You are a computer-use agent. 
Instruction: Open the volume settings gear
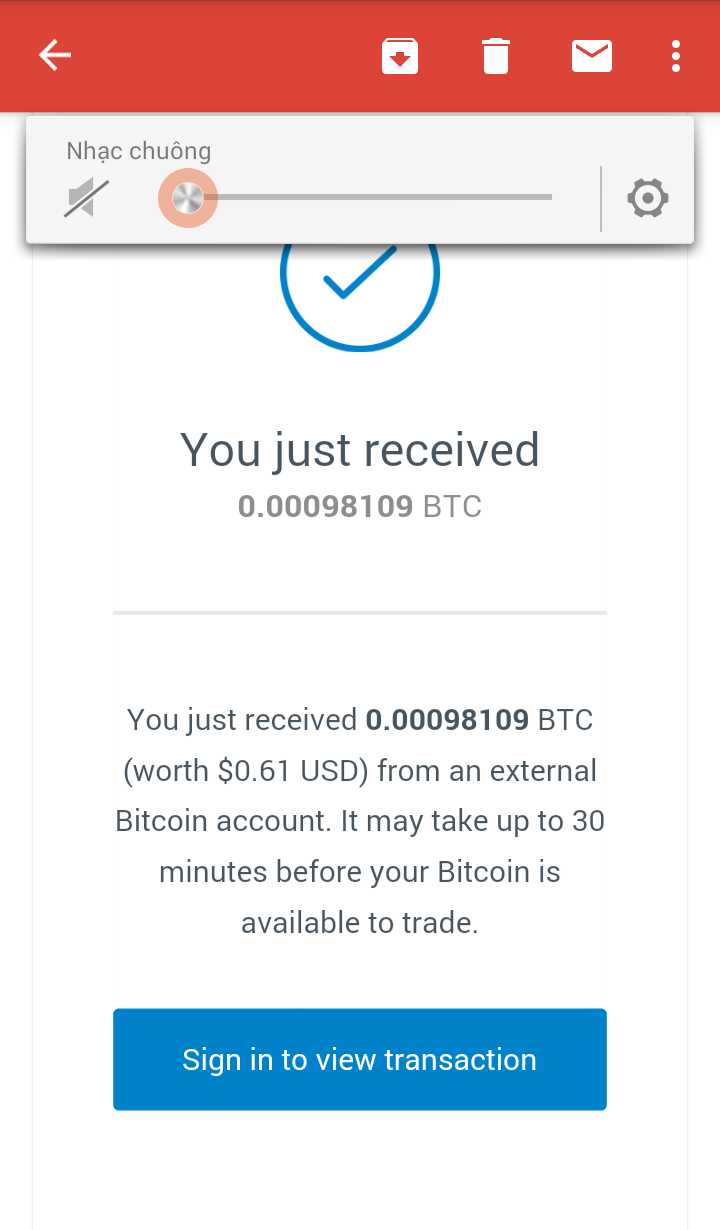point(648,198)
